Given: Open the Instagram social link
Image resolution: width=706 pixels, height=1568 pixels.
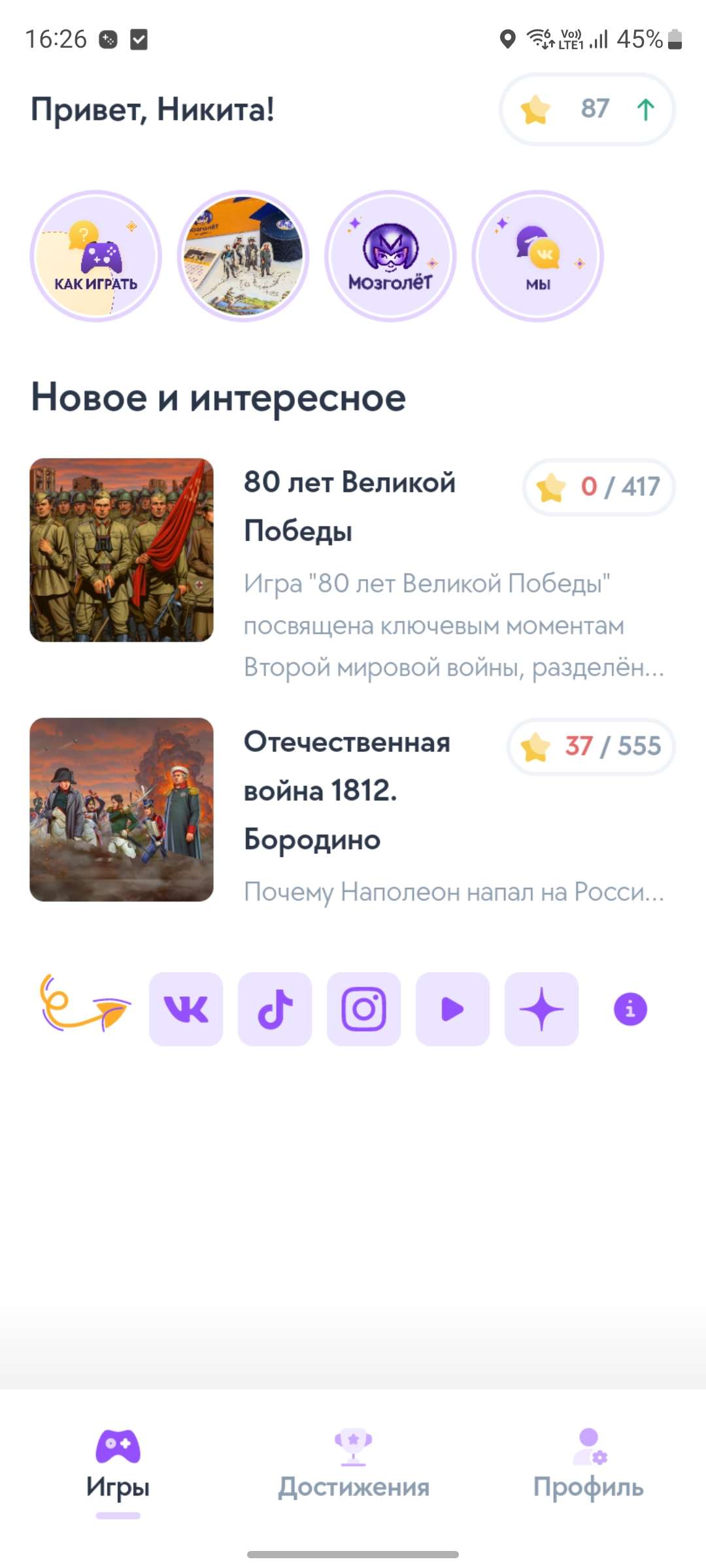Looking at the screenshot, I should 363,1009.
